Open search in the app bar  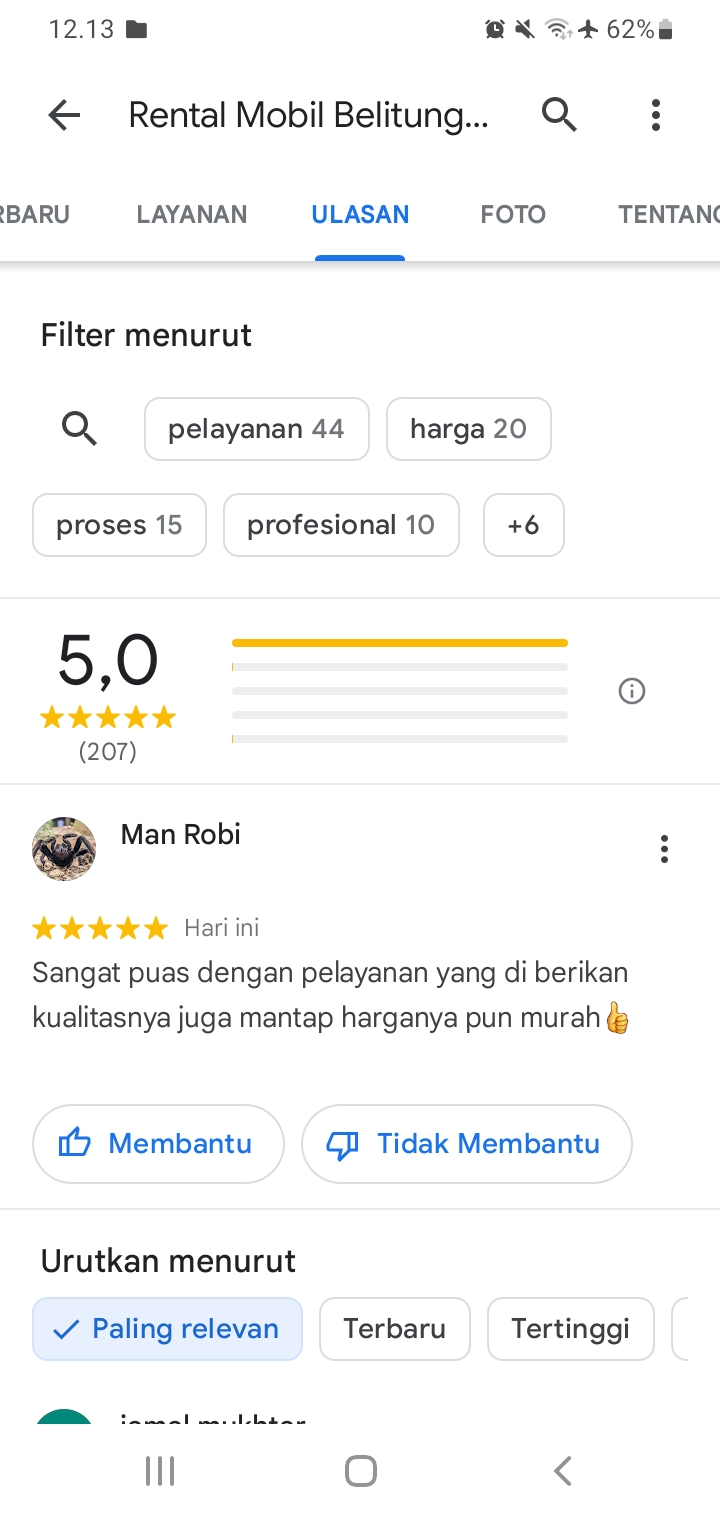(x=559, y=116)
